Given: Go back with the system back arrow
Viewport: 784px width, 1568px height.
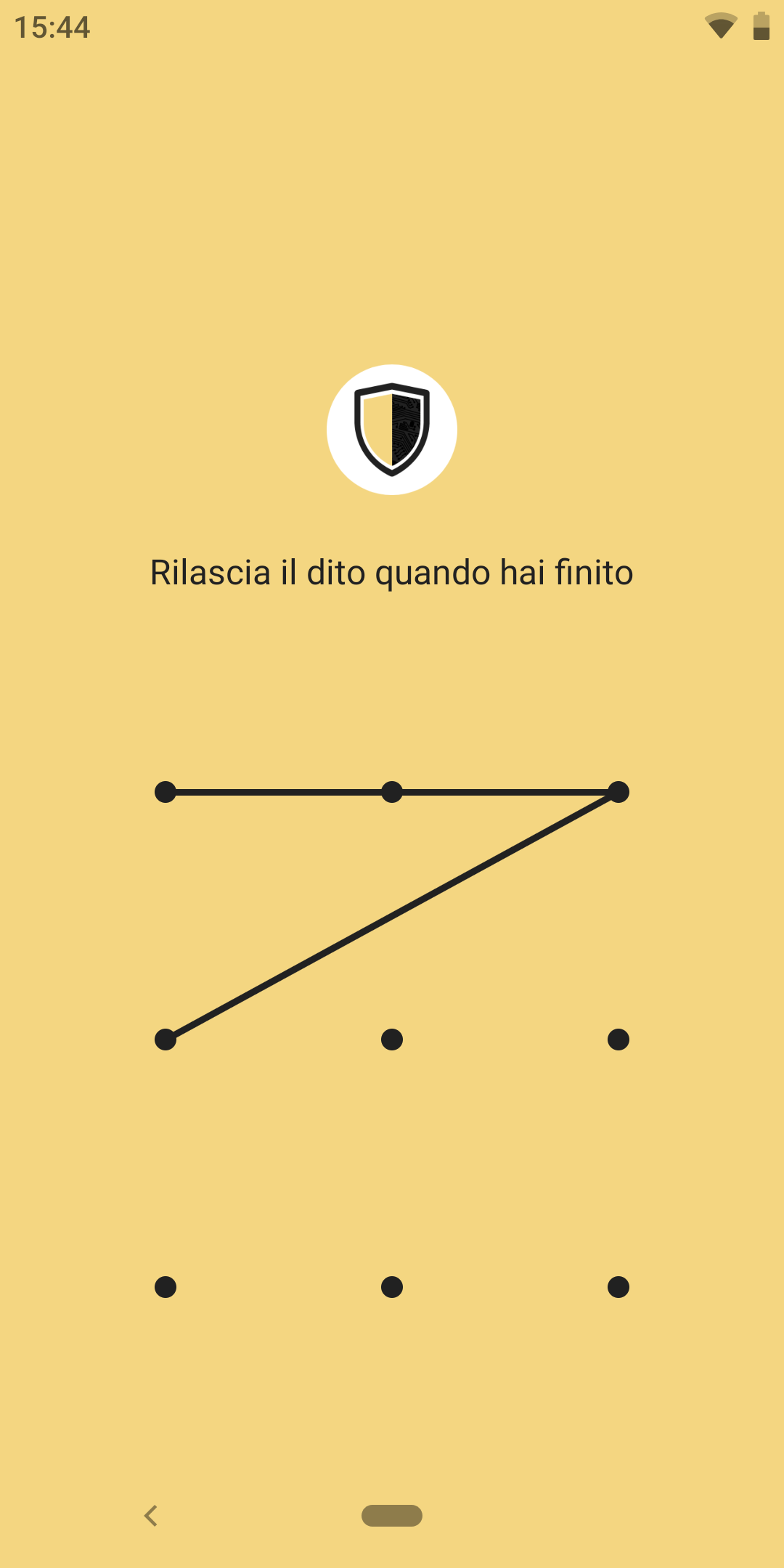Looking at the screenshot, I should [x=151, y=1516].
